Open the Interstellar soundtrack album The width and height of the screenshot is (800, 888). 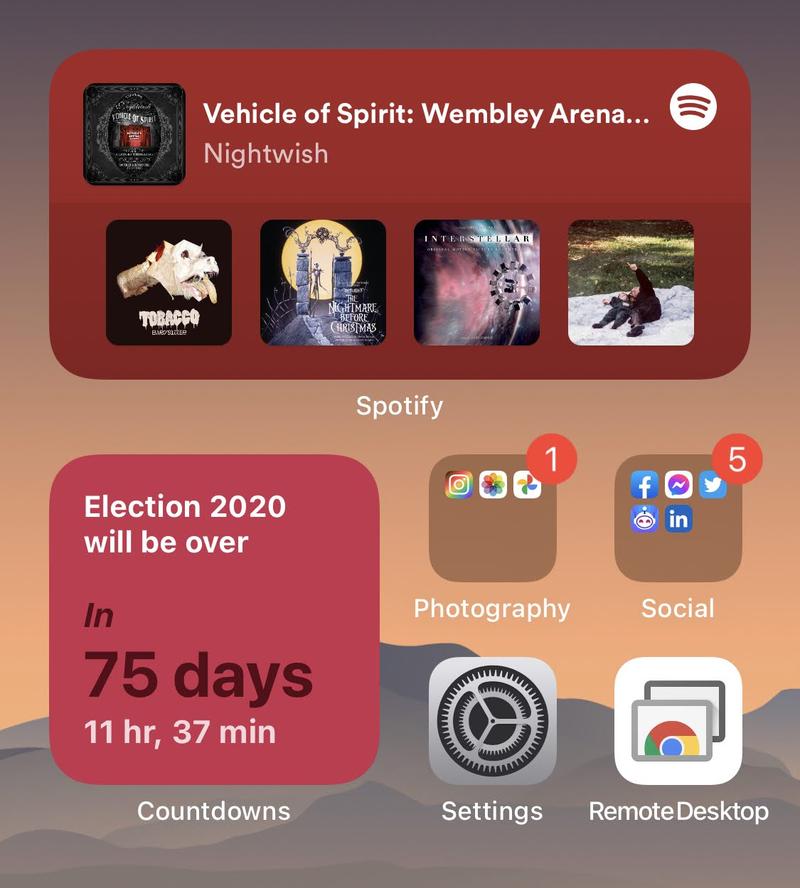point(476,283)
